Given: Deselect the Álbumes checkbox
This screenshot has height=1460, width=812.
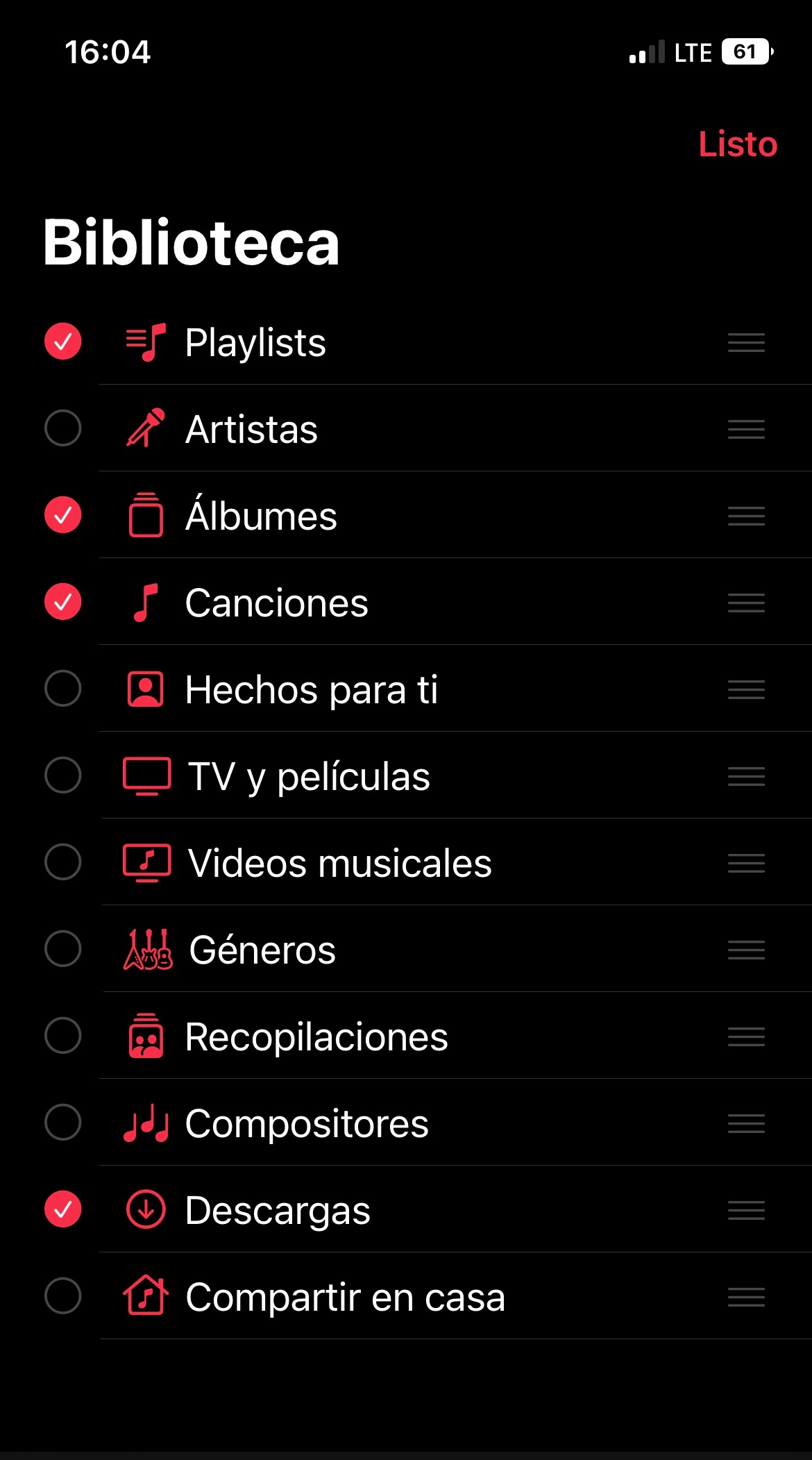Looking at the screenshot, I should point(63,515).
